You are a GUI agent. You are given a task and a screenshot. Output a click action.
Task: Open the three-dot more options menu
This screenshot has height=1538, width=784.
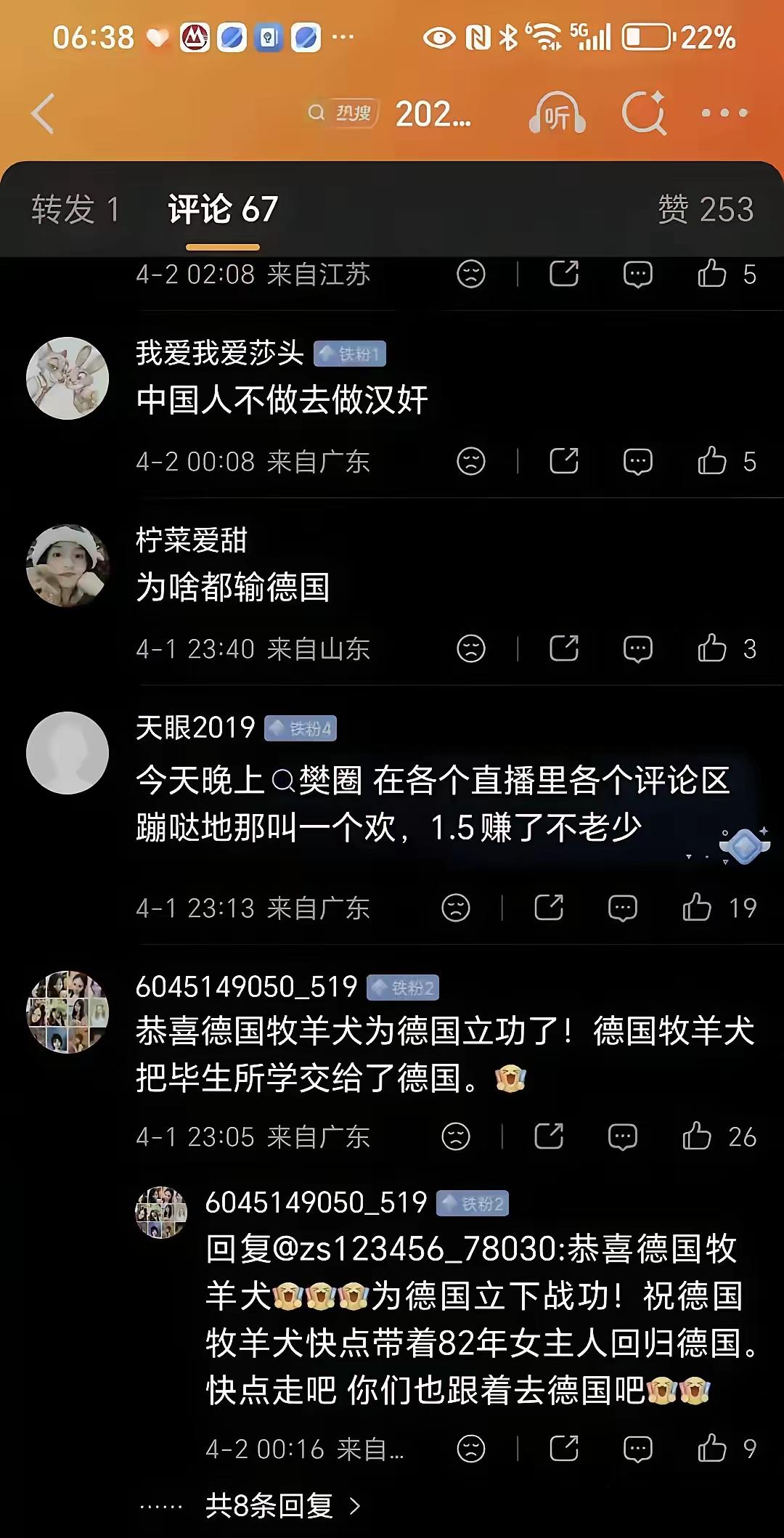pos(724,113)
